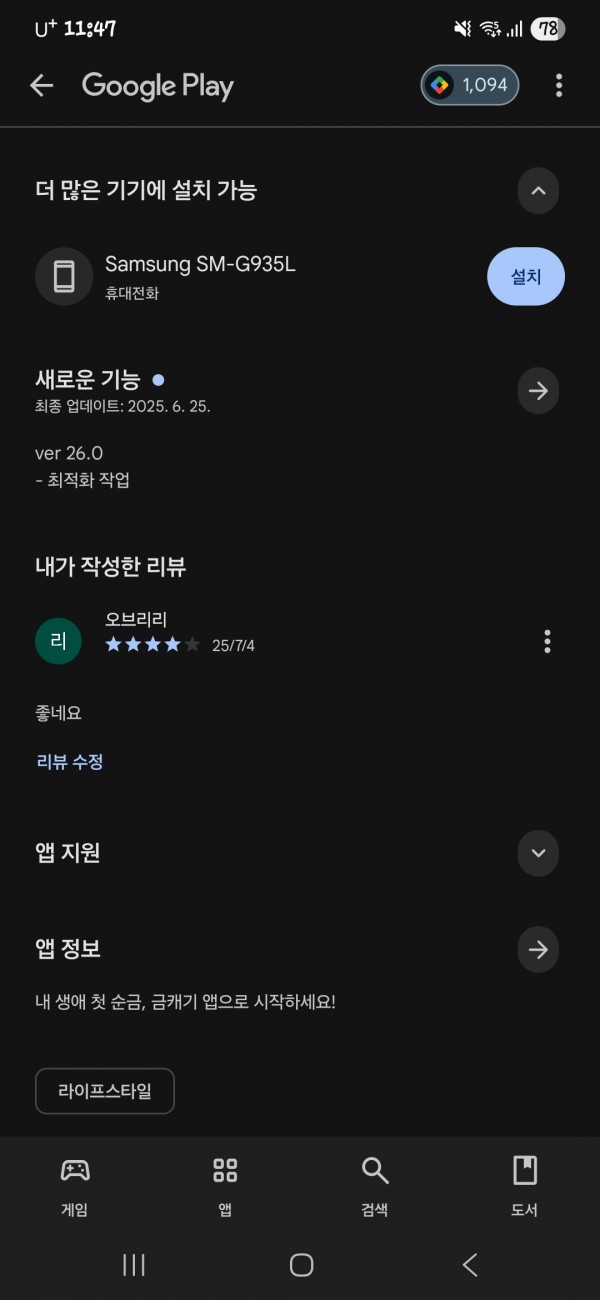The image size is (600, 1300).
Task: Expand the 앱 지원 section
Action: click(x=538, y=853)
